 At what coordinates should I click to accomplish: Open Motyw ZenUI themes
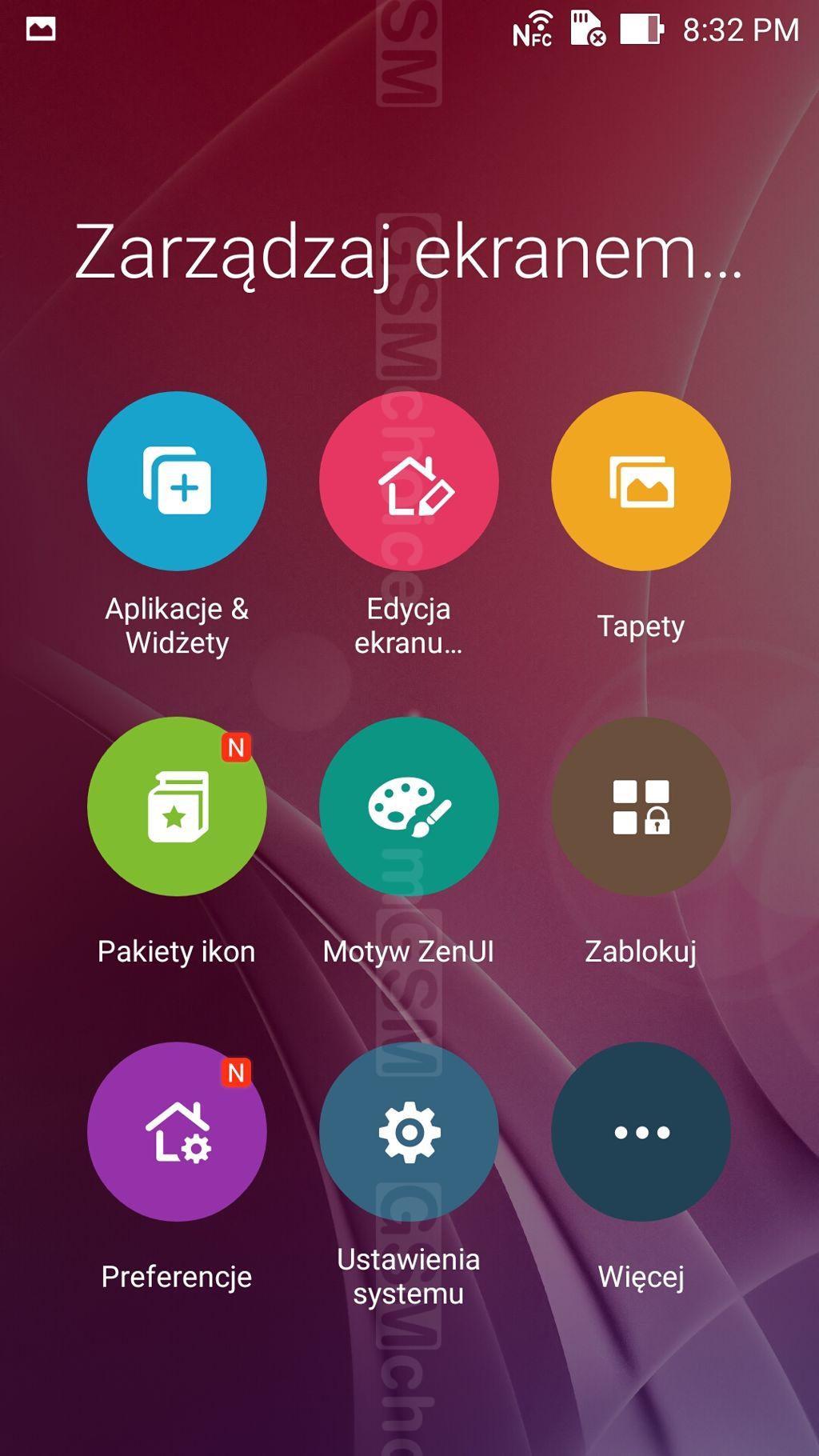click(409, 806)
